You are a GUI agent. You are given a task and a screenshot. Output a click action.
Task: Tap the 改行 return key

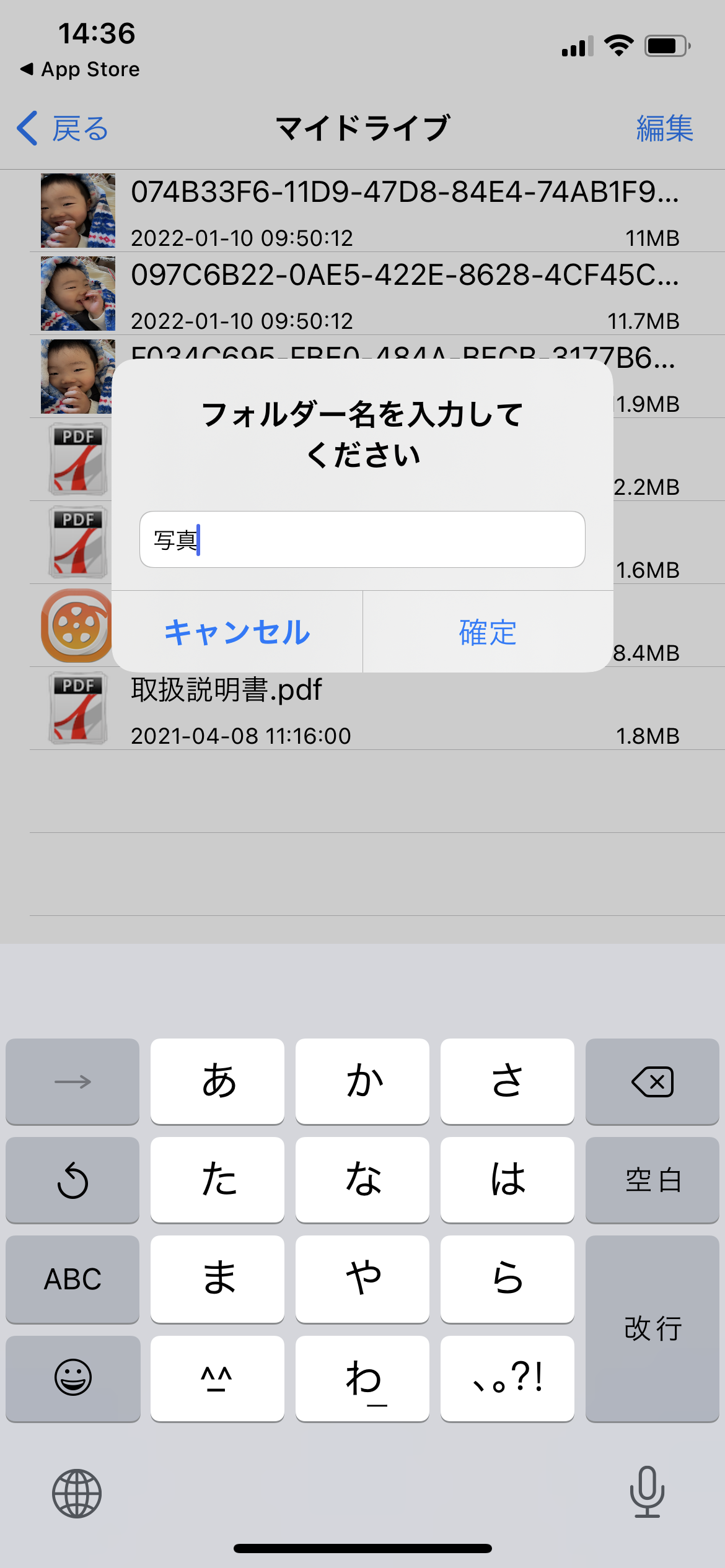point(652,1328)
